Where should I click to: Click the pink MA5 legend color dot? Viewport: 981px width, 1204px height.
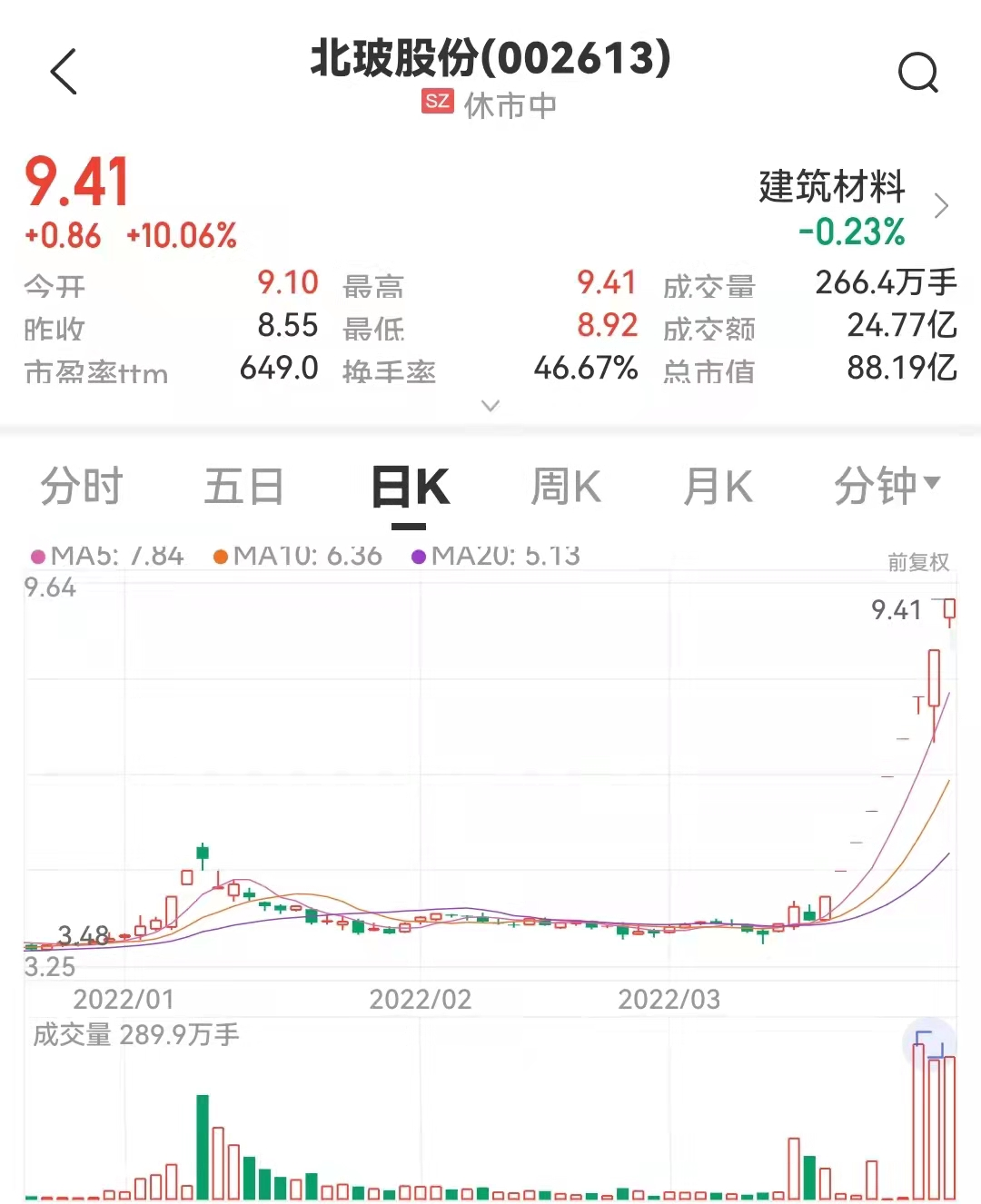[36, 556]
